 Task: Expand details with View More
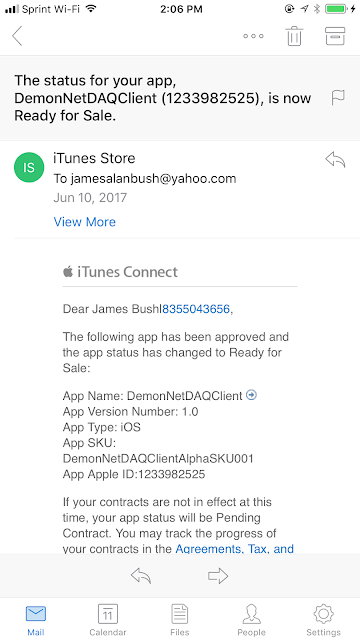(x=84, y=222)
